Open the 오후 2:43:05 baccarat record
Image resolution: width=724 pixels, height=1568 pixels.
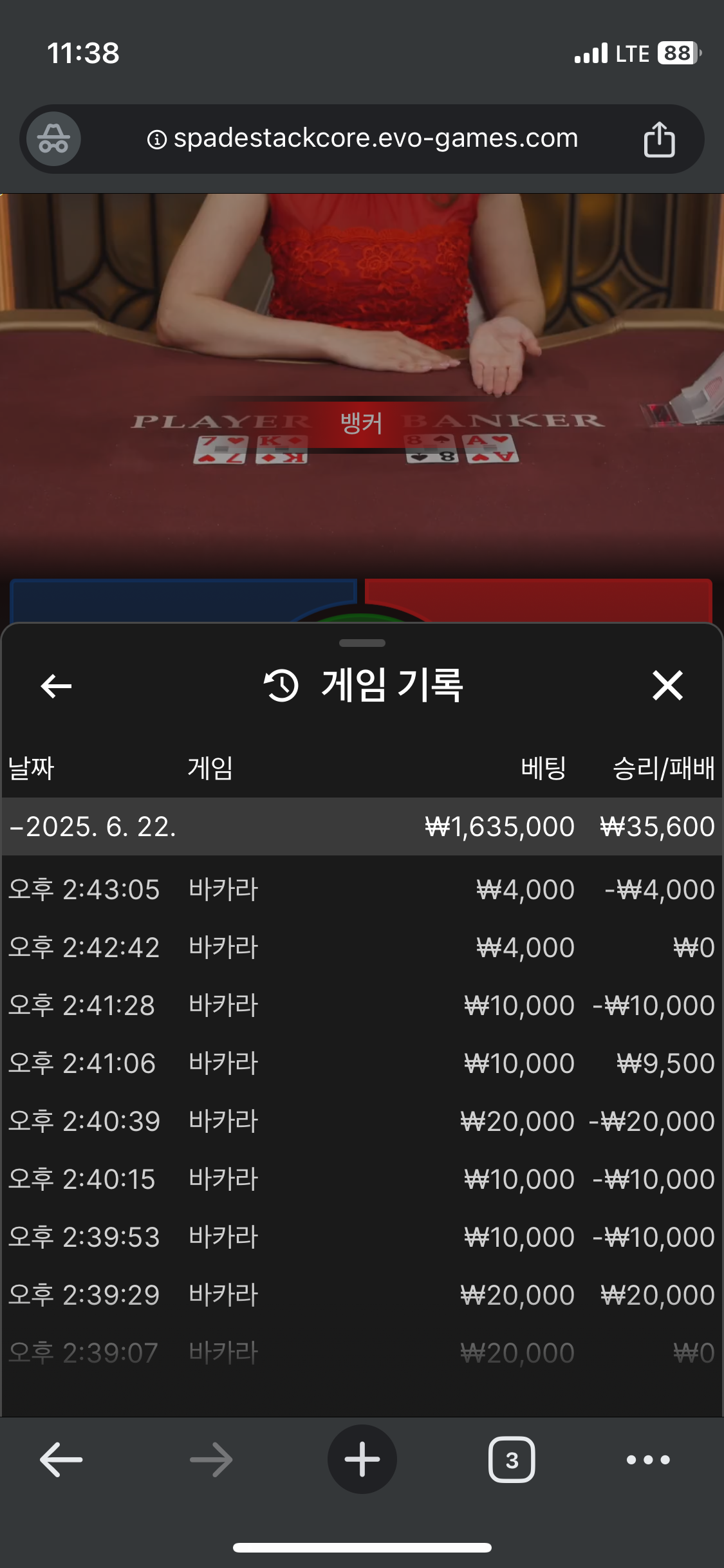[362, 890]
